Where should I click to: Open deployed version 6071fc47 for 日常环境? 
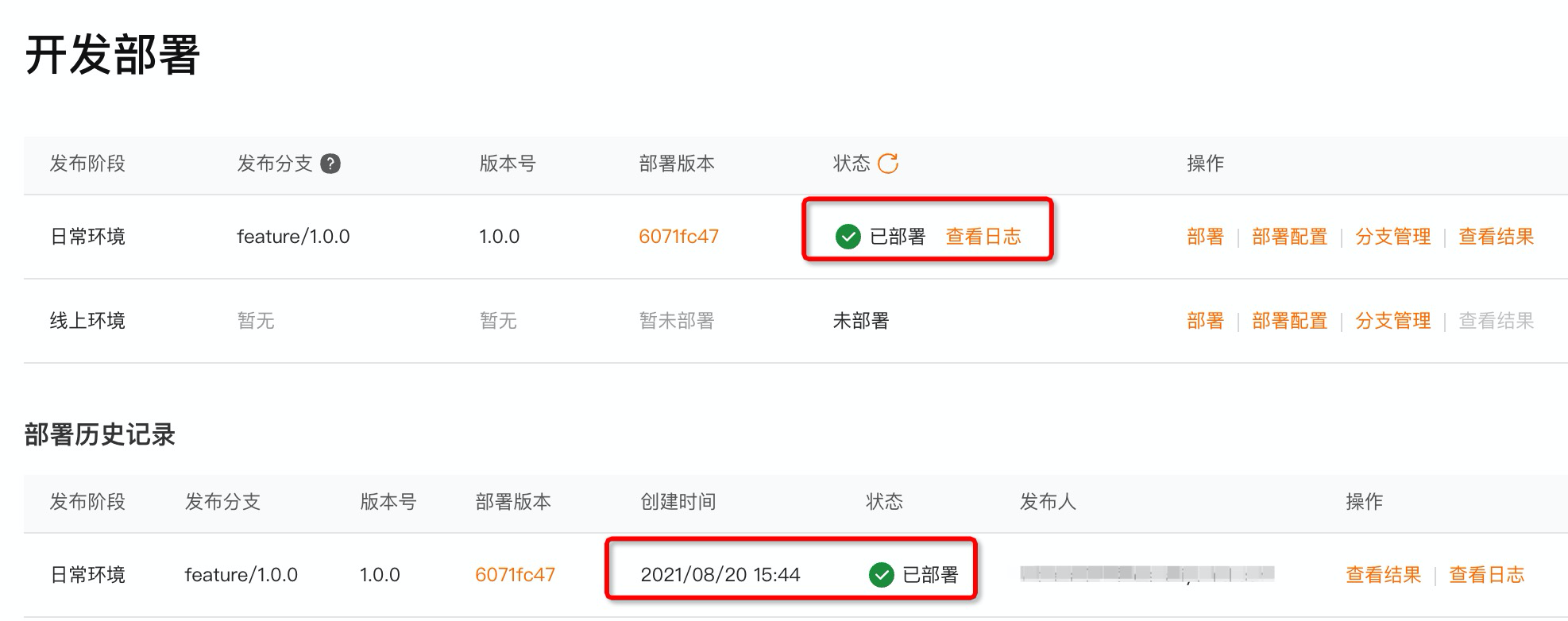click(x=678, y=237)
